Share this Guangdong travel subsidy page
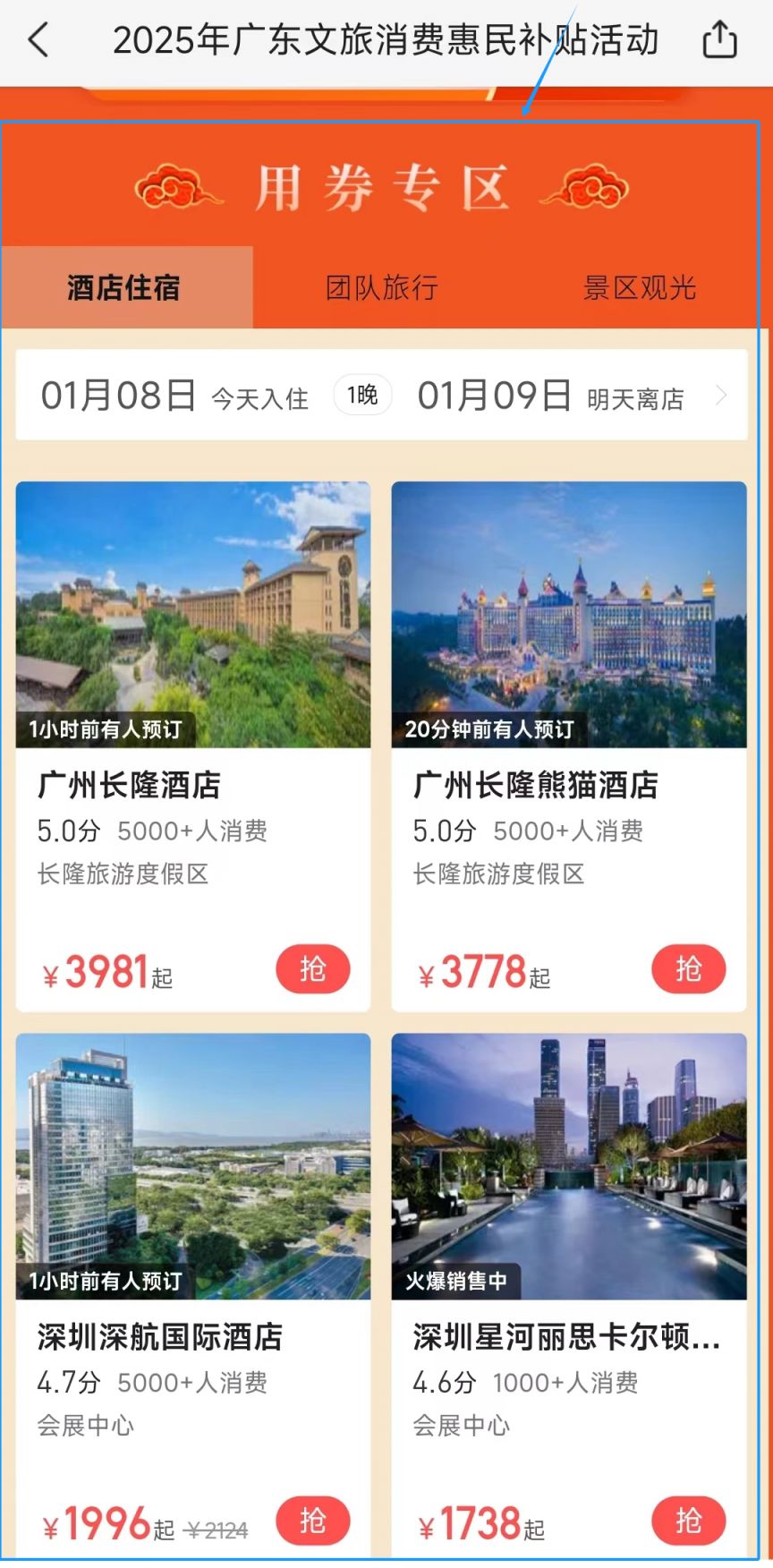Image resolution: width=773 pixels, height=1568 pixels. pyautogui.click(x=719, y=40)
